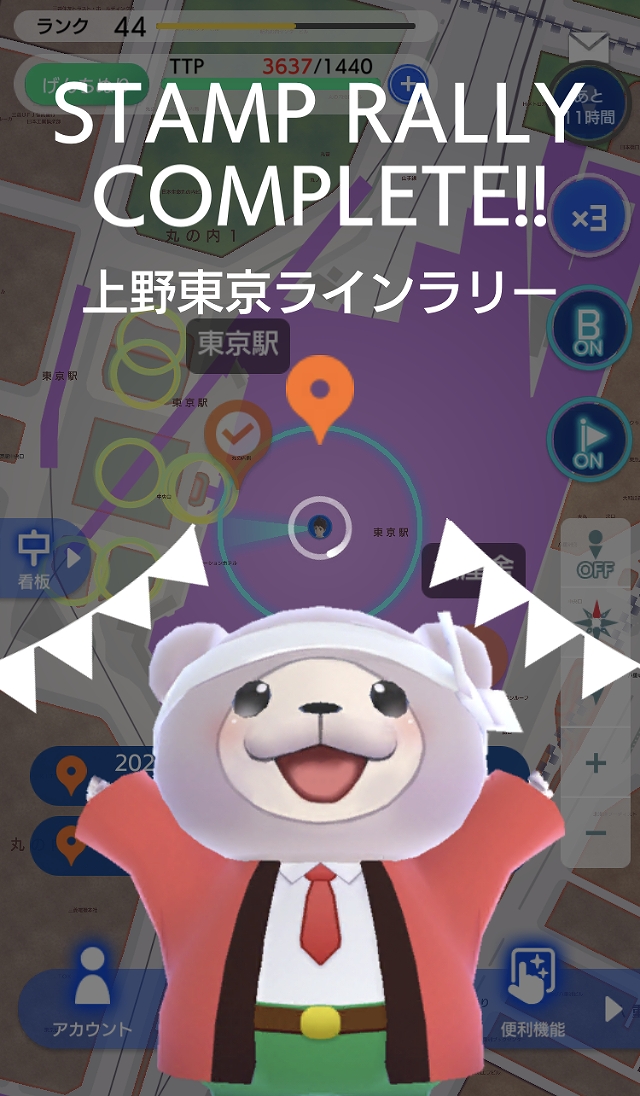This screenshot has width=640, height=1096.
Task: Open the 便利機能 menu
Action: point(535,995)
